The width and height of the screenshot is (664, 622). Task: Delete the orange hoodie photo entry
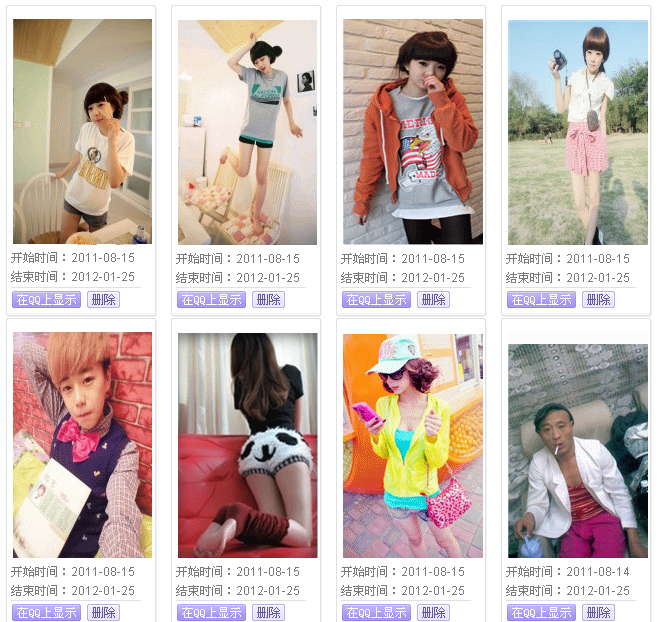(x=433, y=300)
